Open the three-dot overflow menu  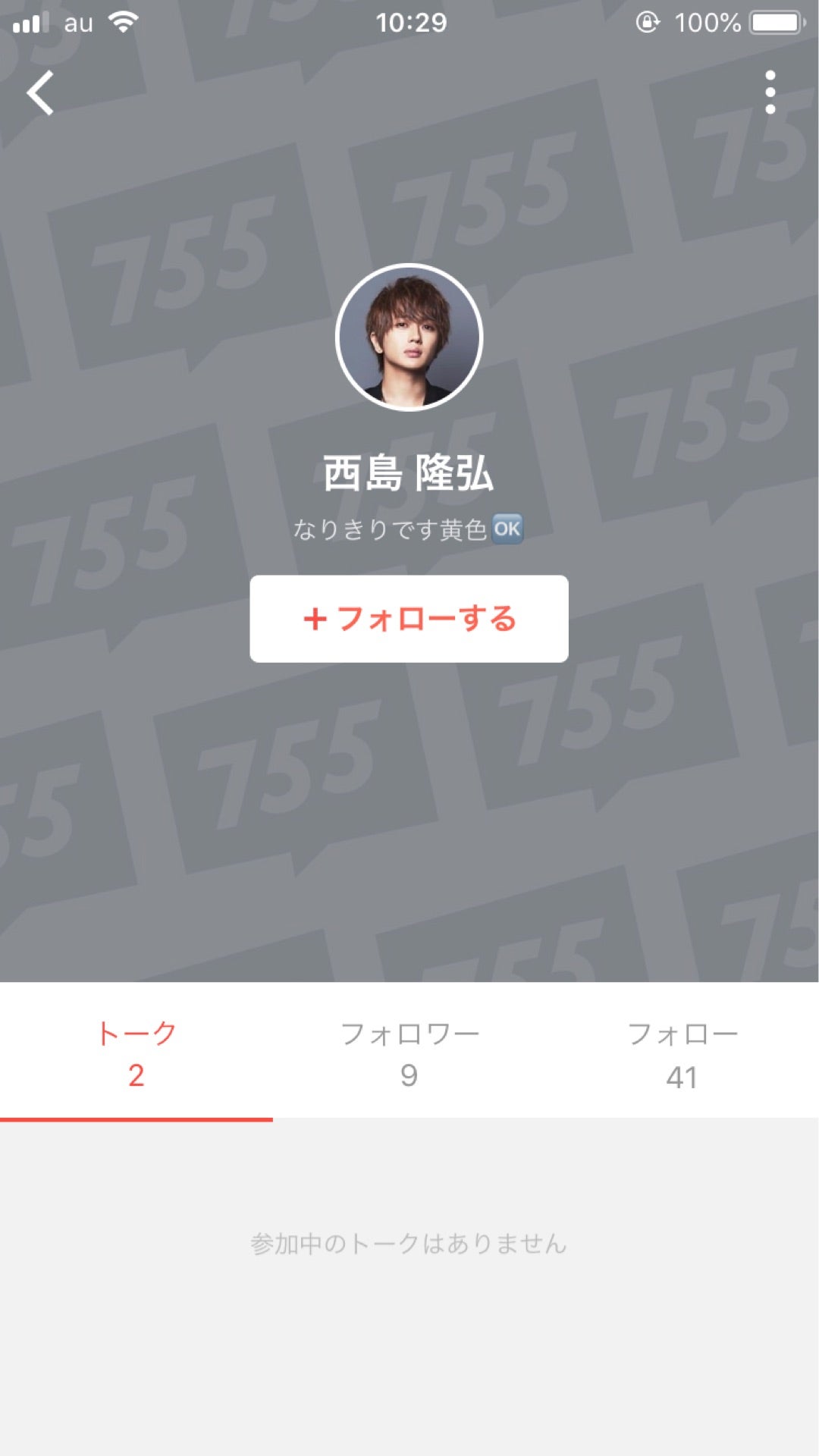[771, 91]
